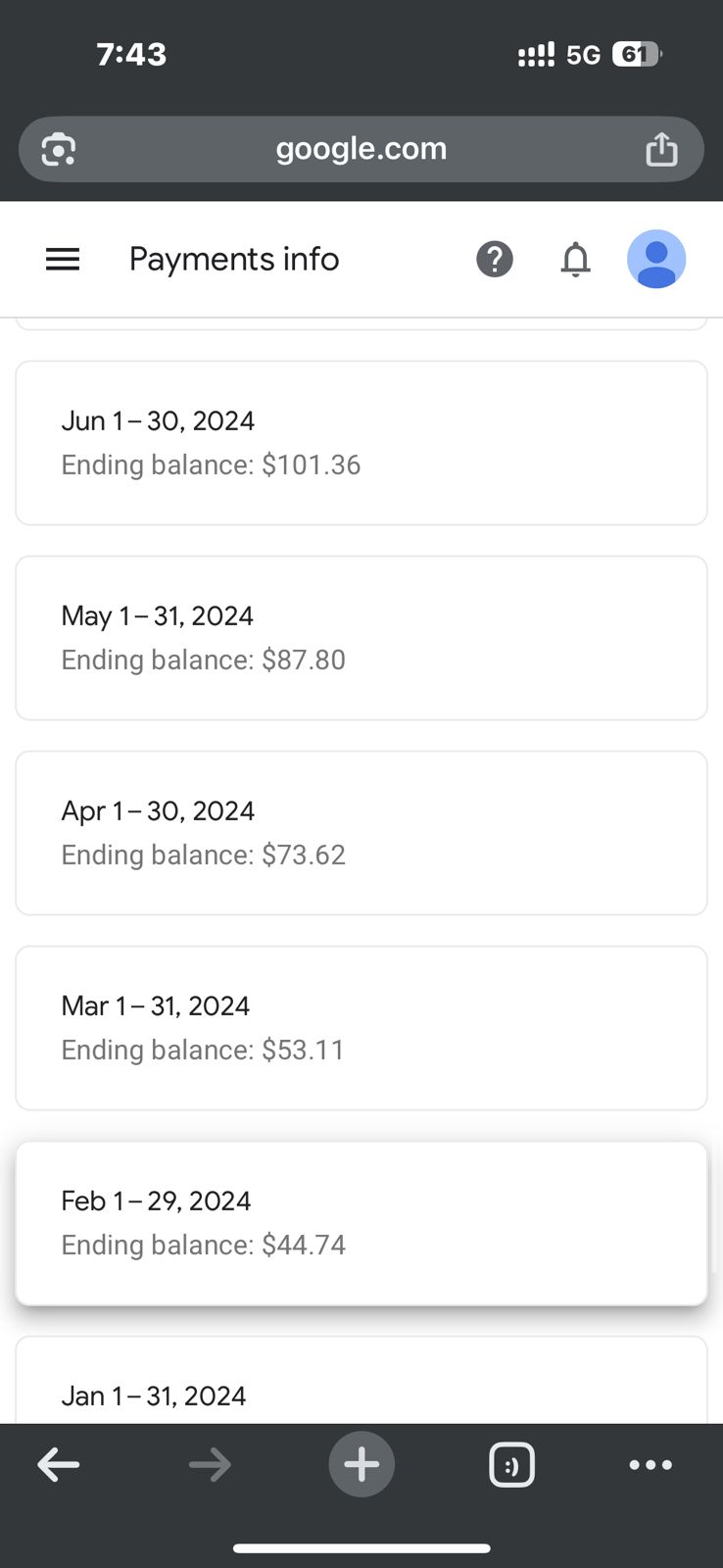
Task: Tap the google.com address bar
Action: 361,149
